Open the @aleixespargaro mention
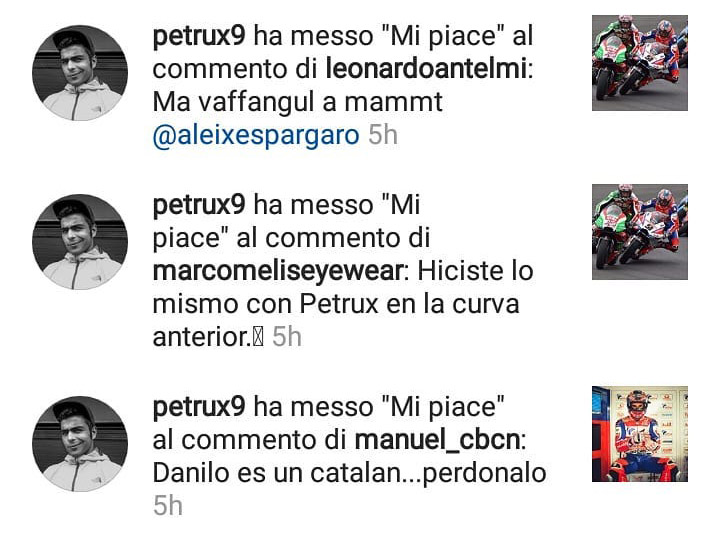Image resolution: width=720 pixels, height=534 pixels. point(255,136)
